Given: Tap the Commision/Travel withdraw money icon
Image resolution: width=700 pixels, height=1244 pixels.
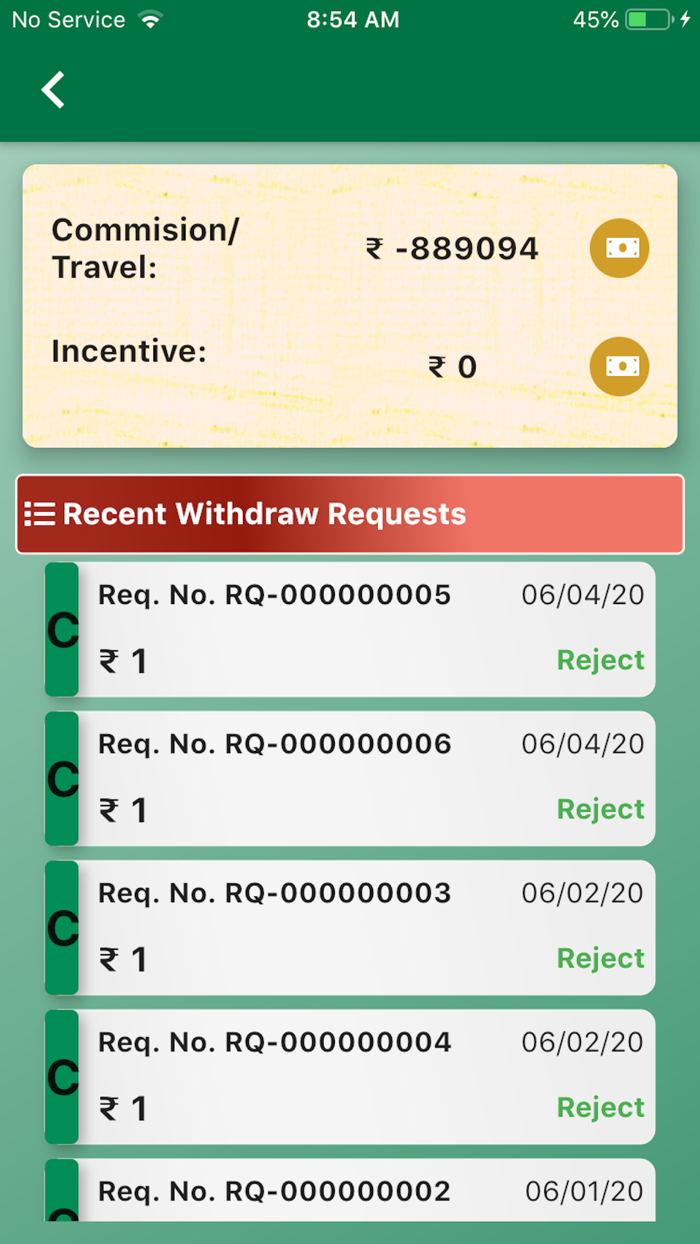Looking at the screenshot, I should coord(619,248).
